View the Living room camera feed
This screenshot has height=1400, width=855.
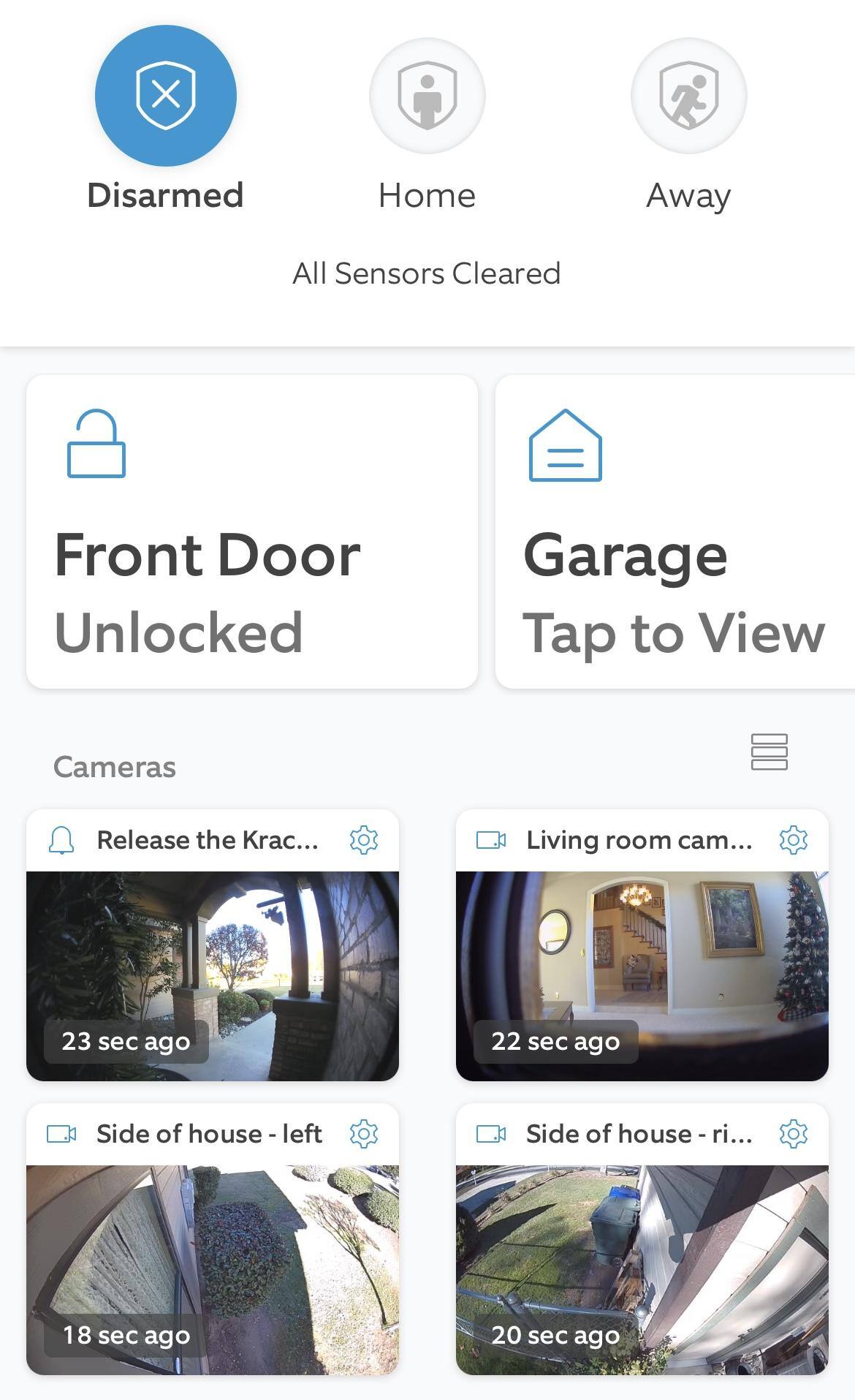click(x=642, y=975)
